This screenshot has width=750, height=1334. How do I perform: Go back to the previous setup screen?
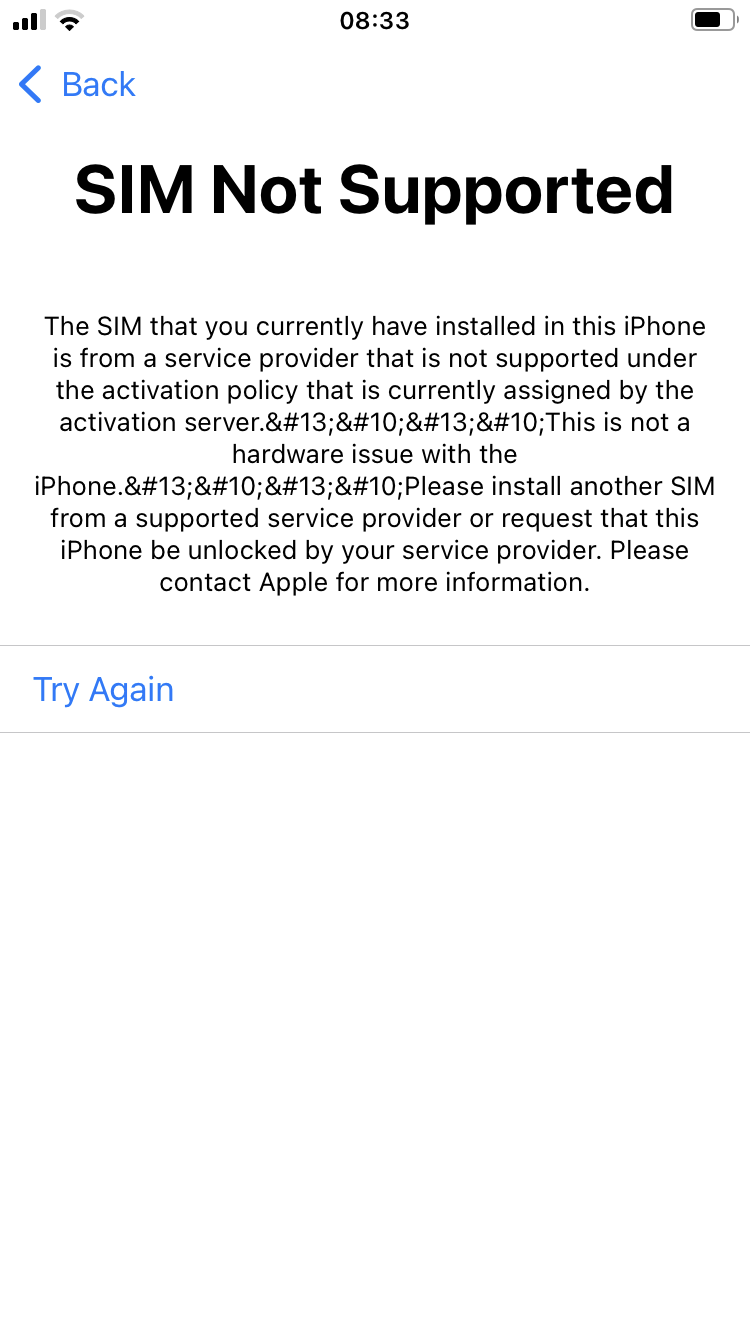78,85
